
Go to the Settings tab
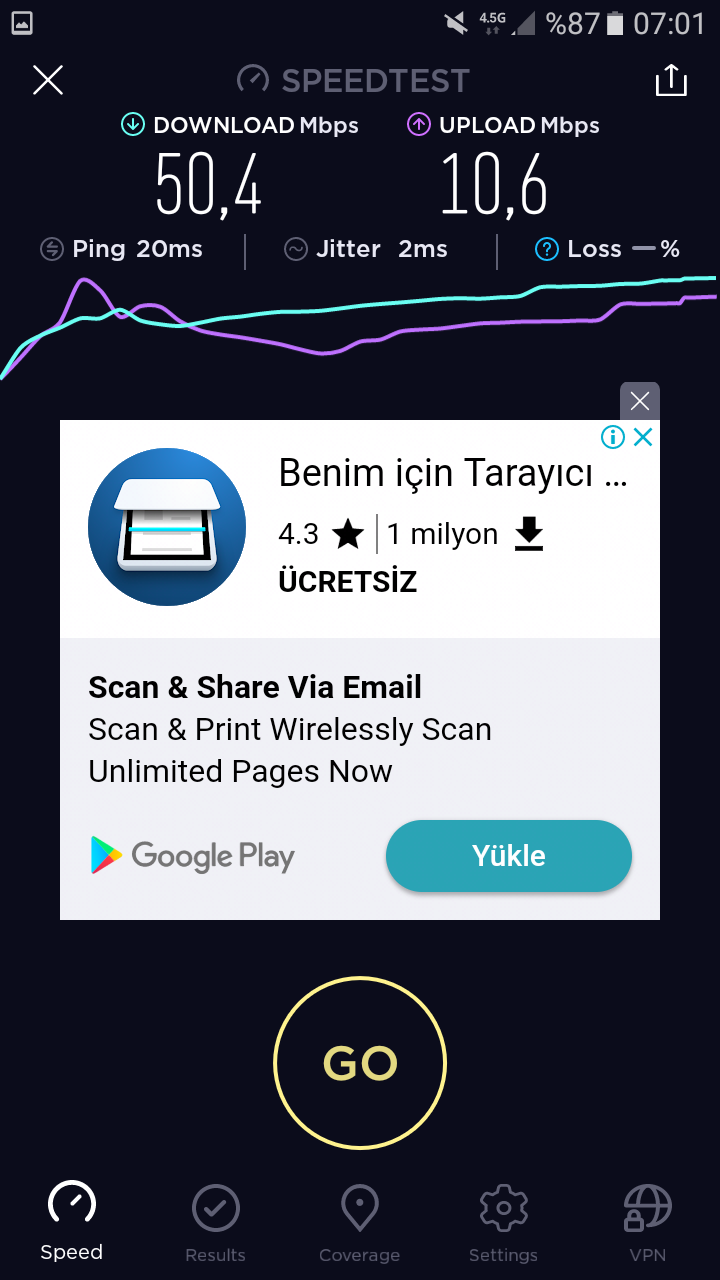coord(503,1224)
